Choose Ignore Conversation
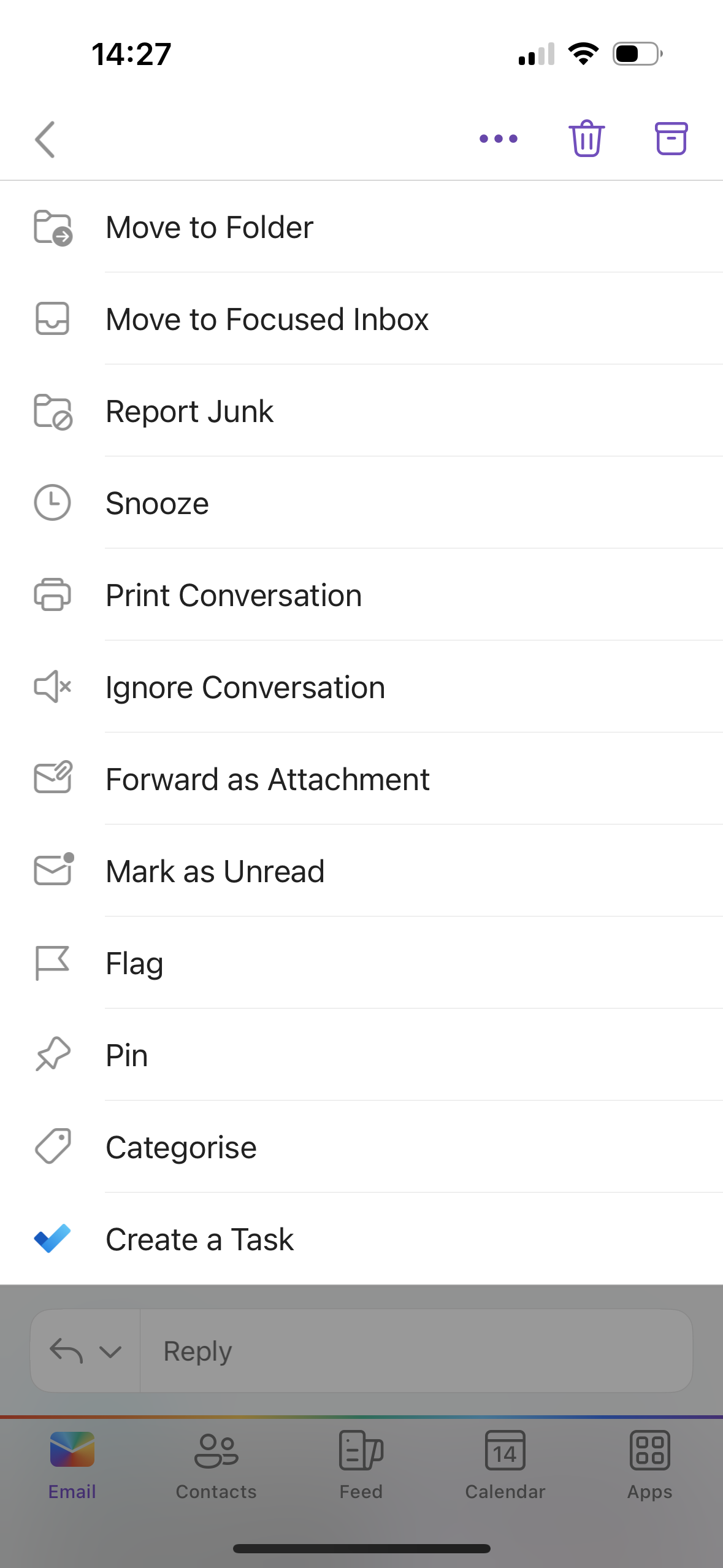Image resolution: width=723 pixels, height=1568 pixels. tap(362, 687)
